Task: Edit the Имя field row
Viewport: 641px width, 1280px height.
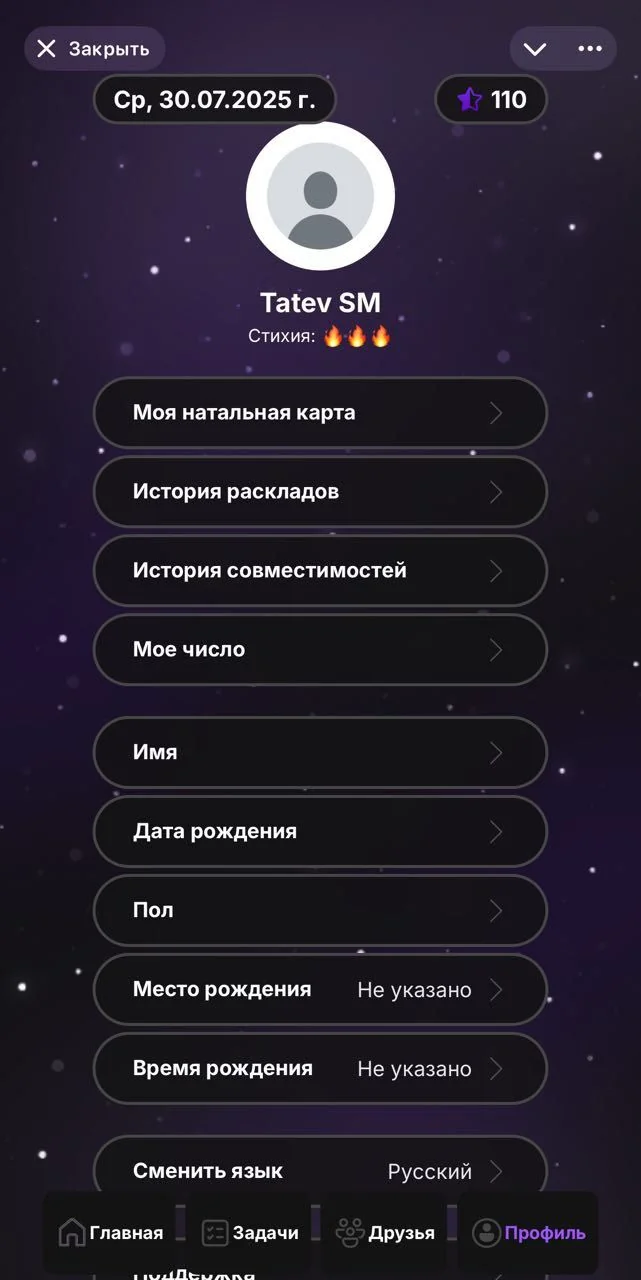Action: point(320,752)
